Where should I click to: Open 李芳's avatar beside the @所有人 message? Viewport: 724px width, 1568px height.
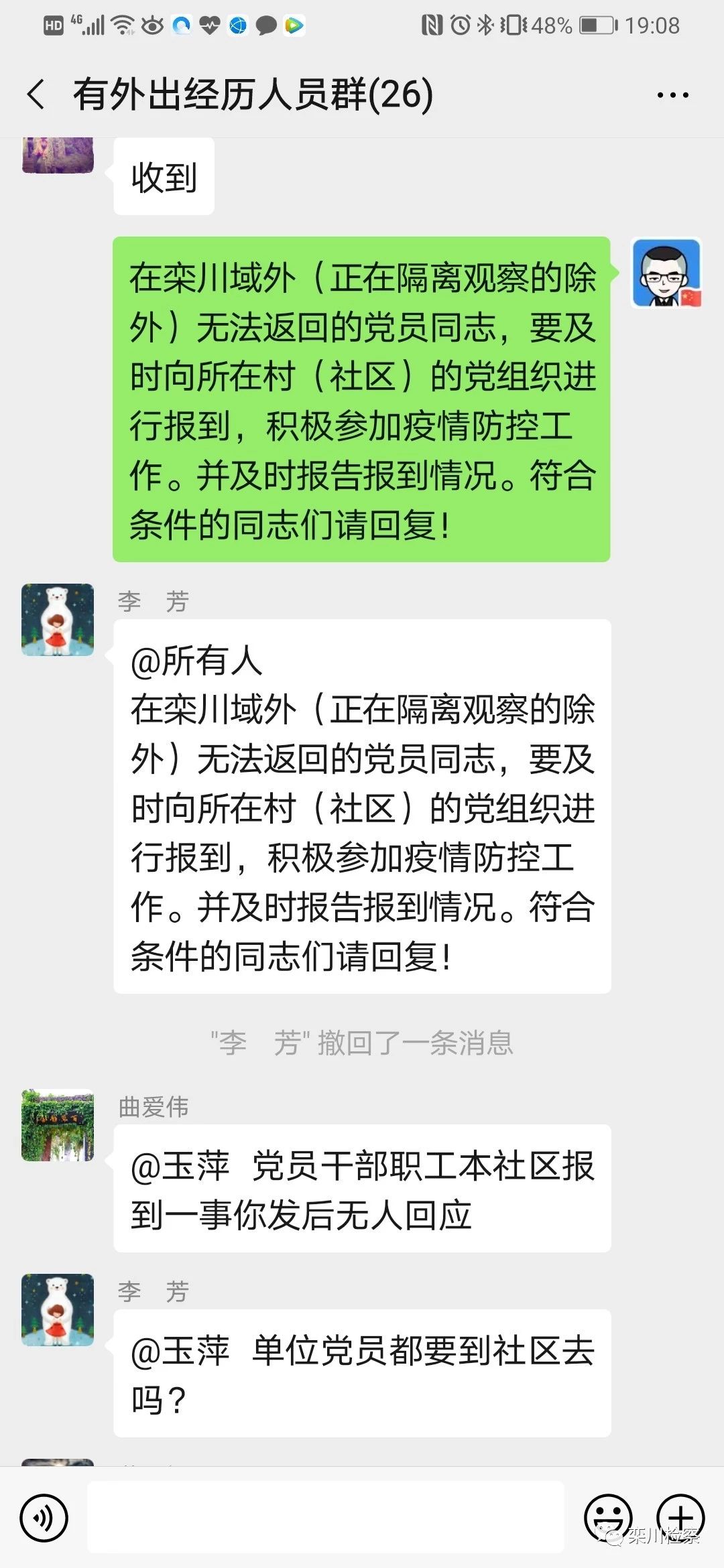[x=58, y=620]
